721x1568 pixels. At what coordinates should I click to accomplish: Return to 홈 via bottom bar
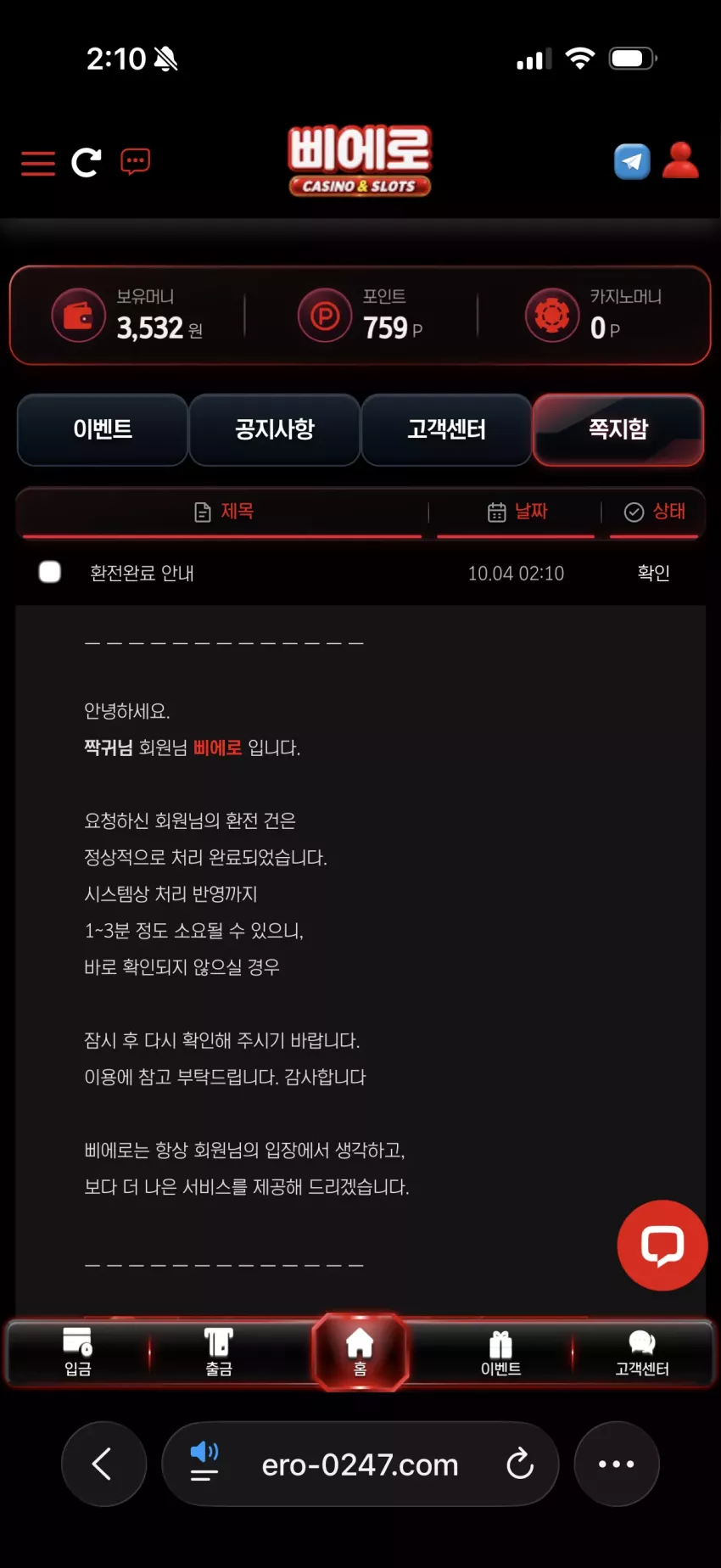(x=360, y=1352)
